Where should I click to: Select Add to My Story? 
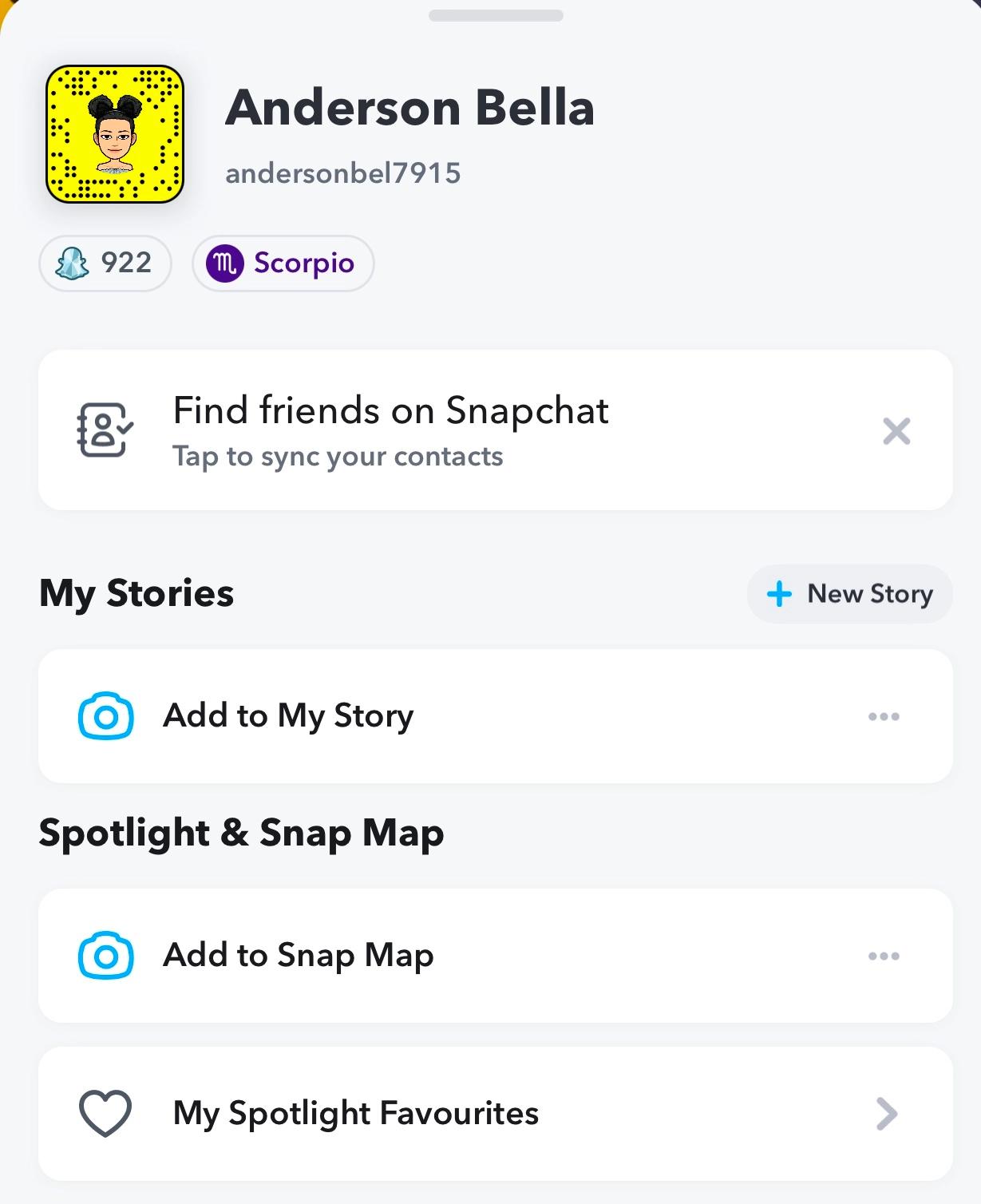(289, 715)
